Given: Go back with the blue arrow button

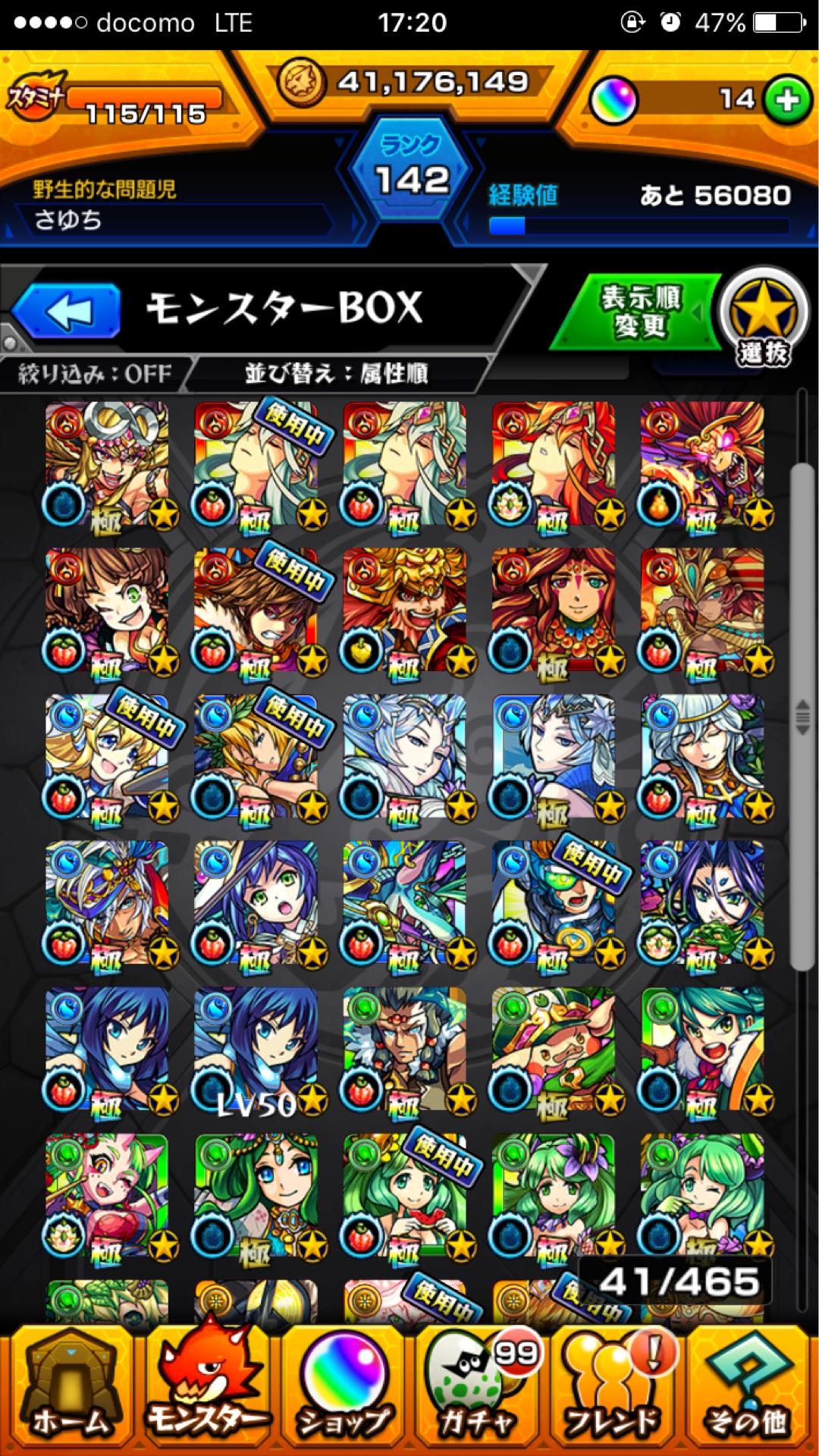Looking at the screenshot, I should point(67,311).
